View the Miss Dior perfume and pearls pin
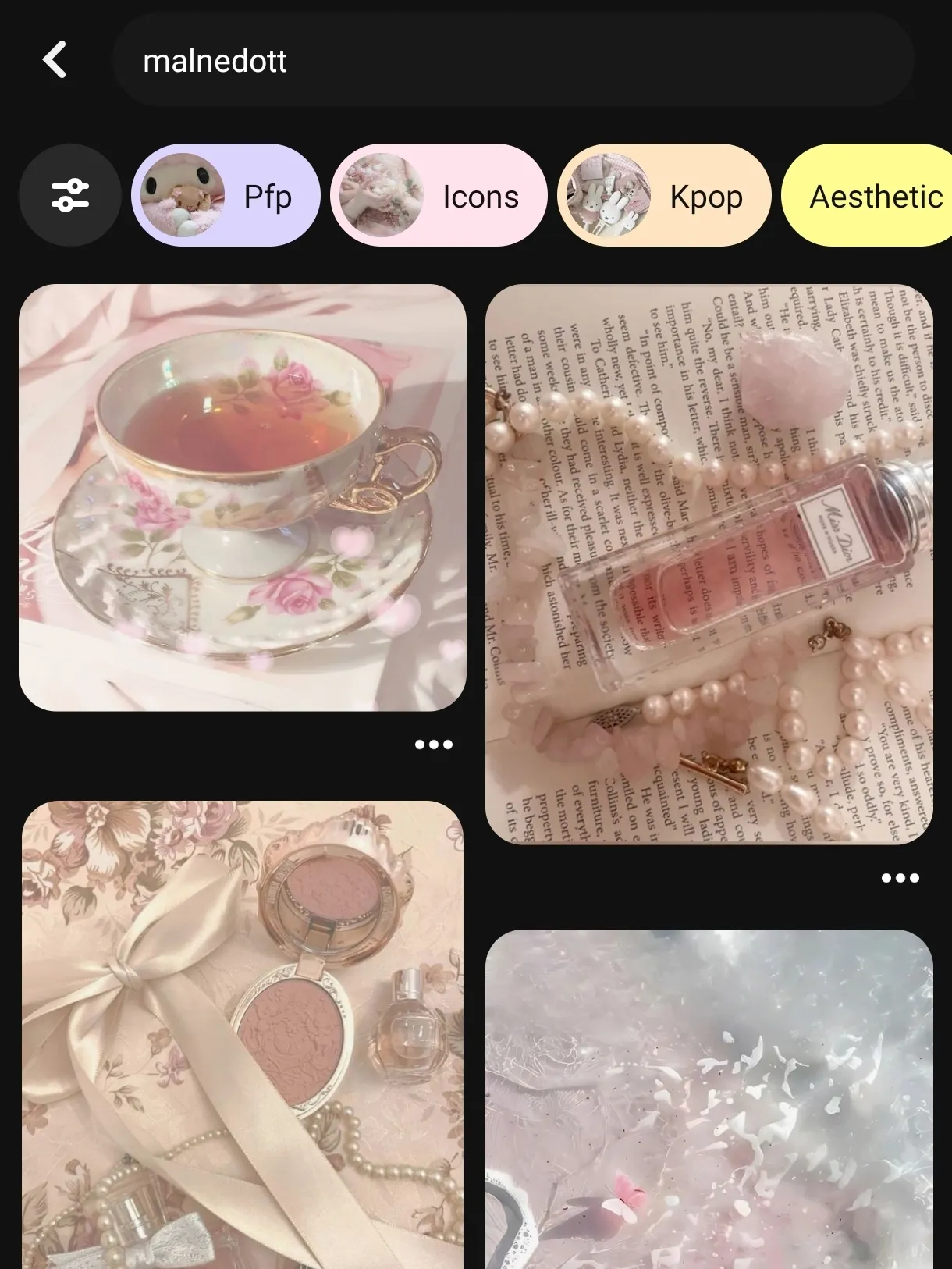Image resolution: width=952 pixels, height=1269 pixels. [x=709, y=563]
